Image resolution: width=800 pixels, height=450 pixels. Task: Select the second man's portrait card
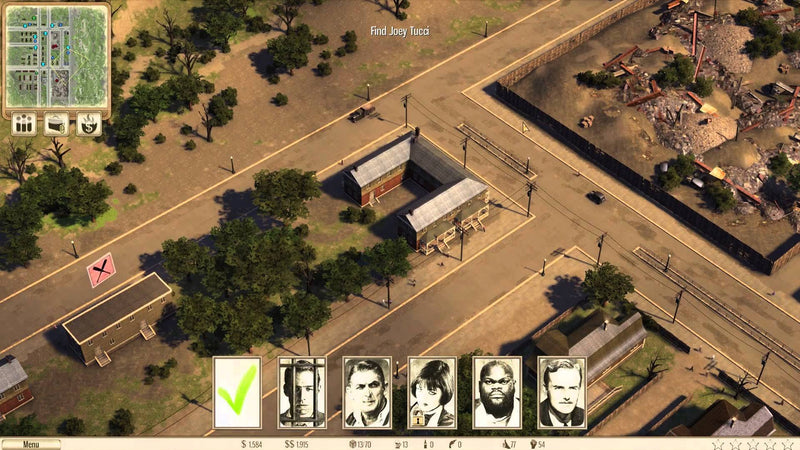(x=367, y=392)
